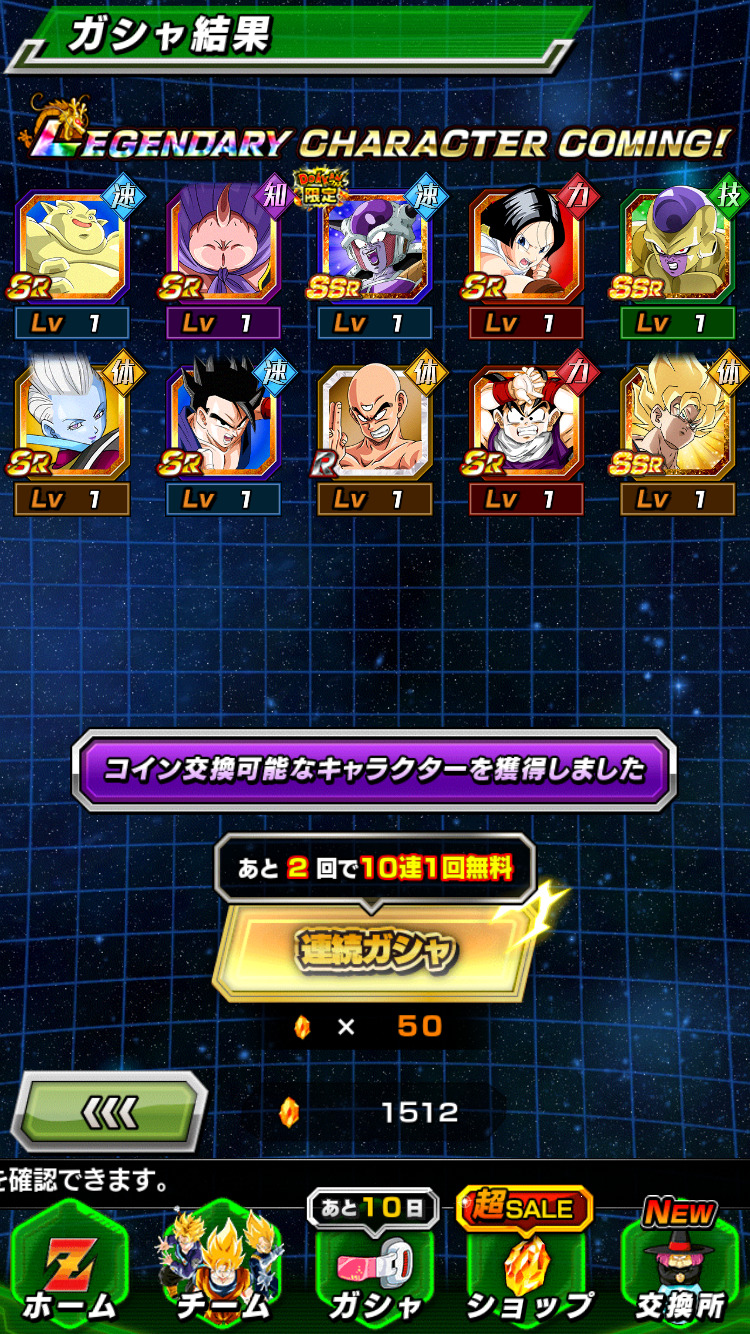Open the SR Whis card

click(72, 422)
